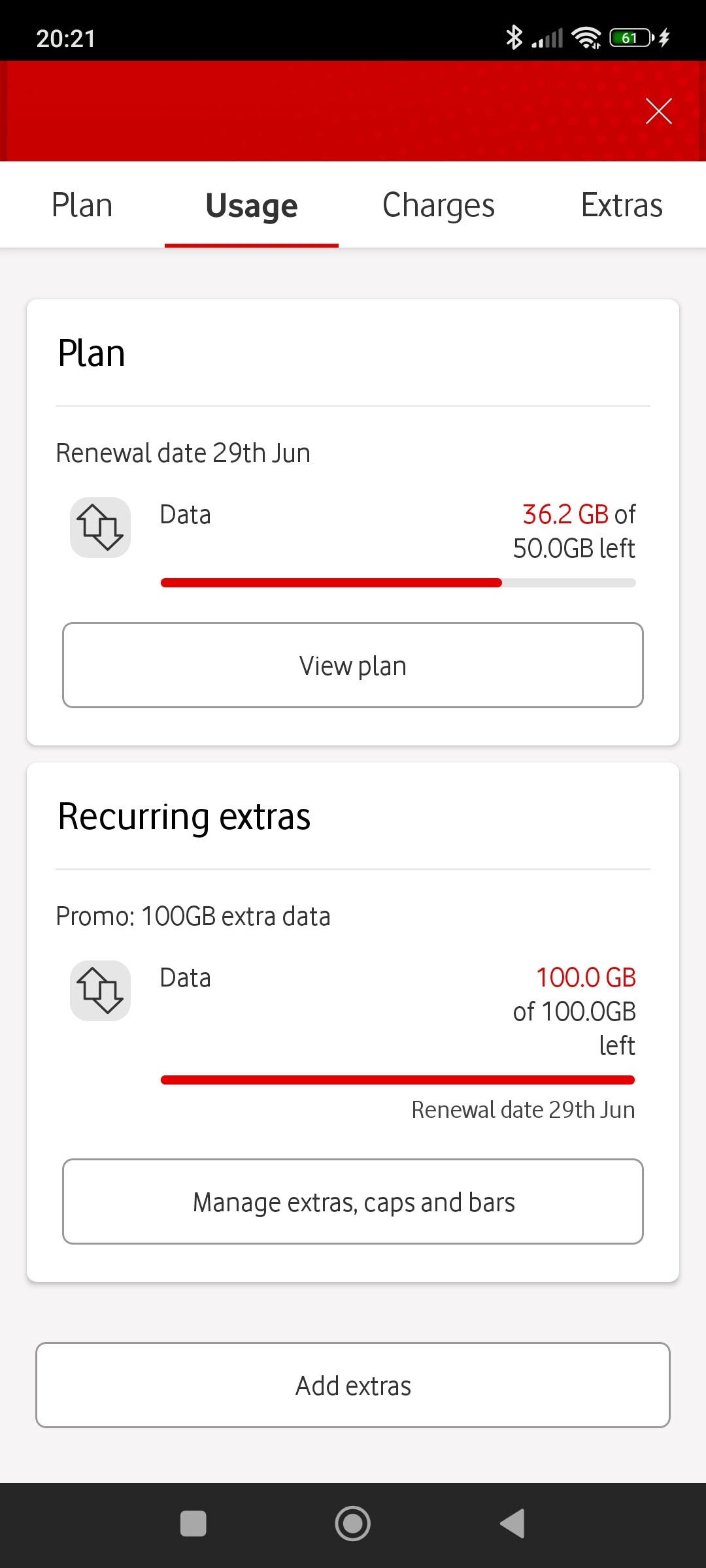
Task: Open the Charges tab
Action: (x=438, y=205)
